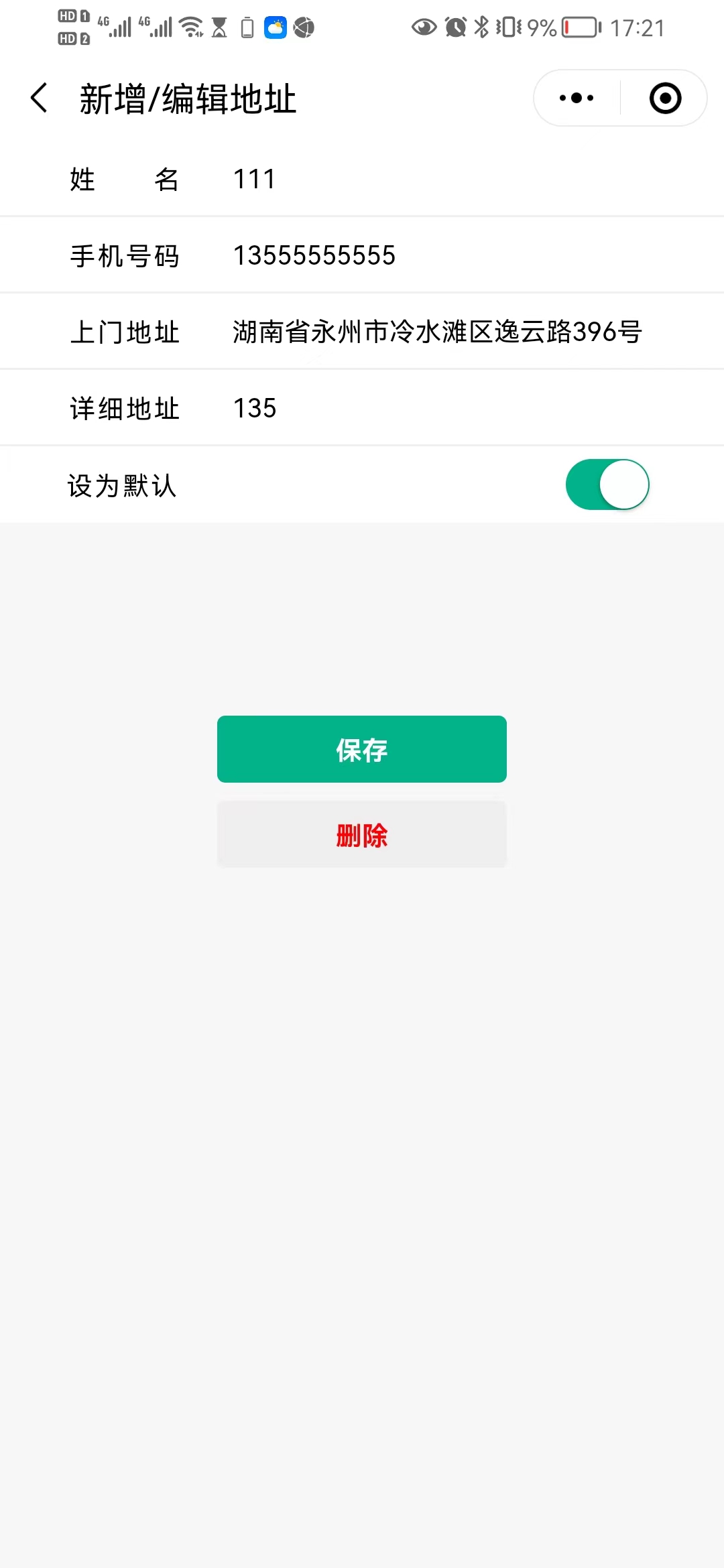Select the 上门地址 location row

click(x=362, y=332)
